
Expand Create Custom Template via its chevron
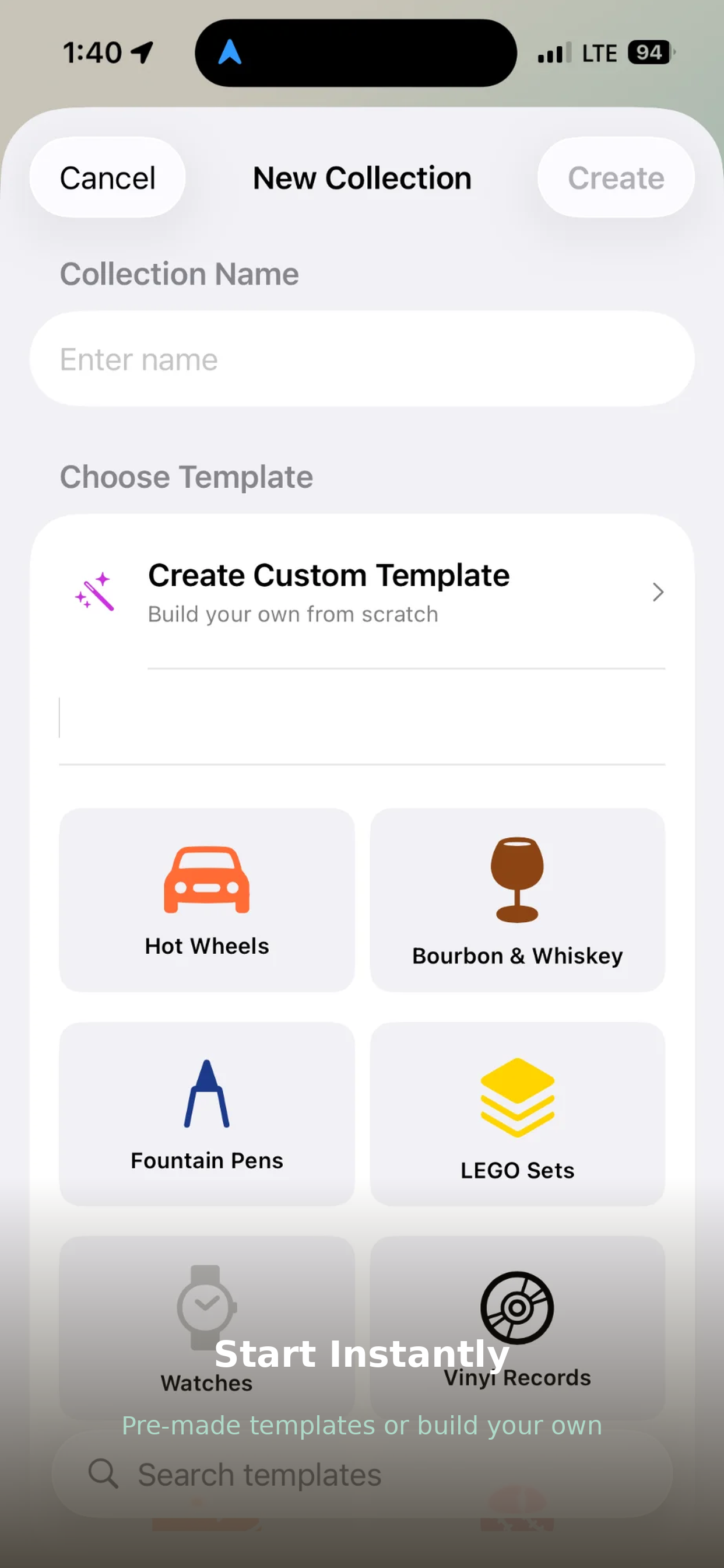click(658, 591)
